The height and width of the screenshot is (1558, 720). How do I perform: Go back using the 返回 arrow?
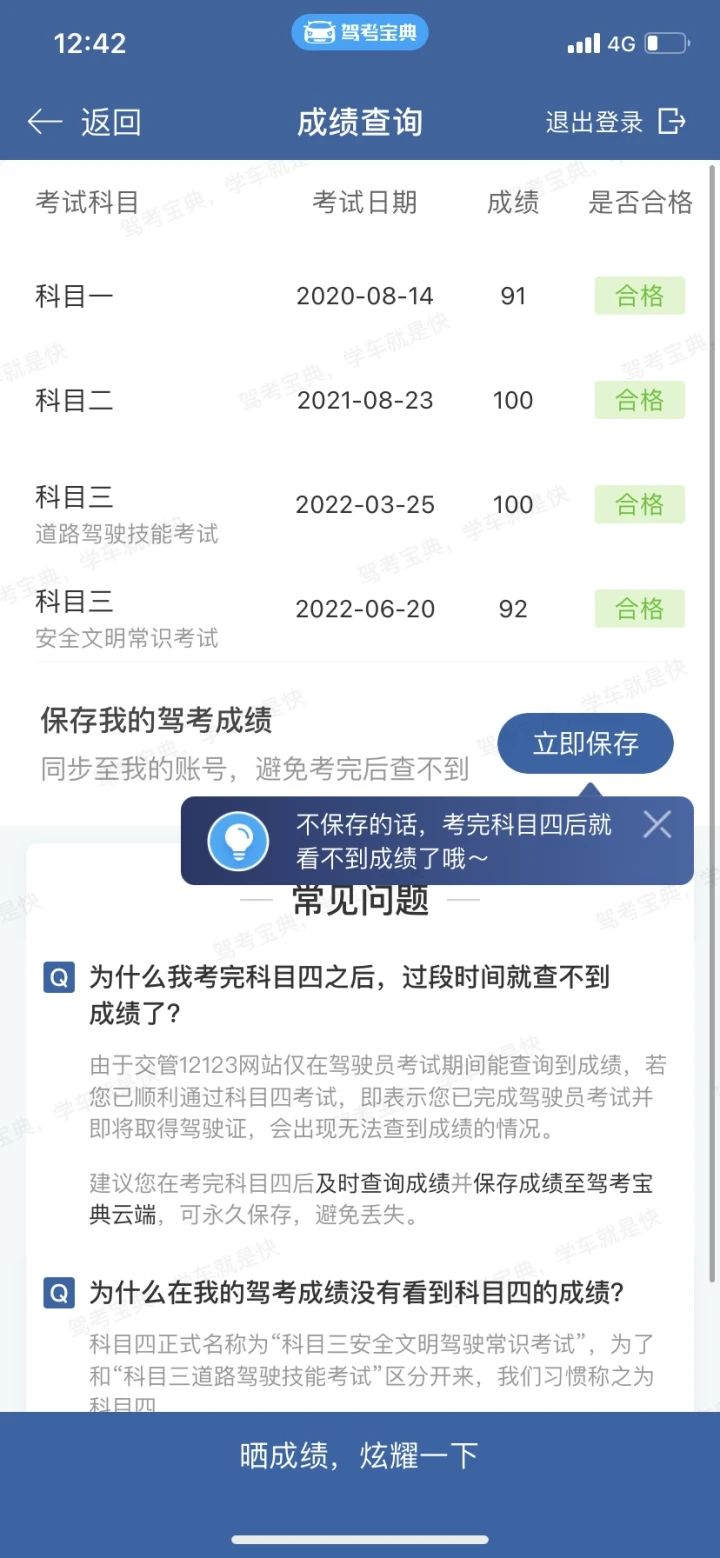click(x=83, y=122)
